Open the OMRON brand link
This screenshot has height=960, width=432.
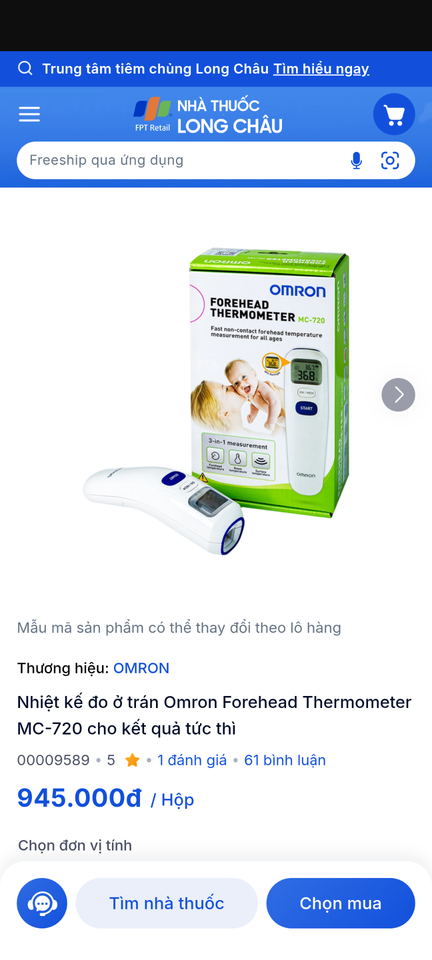point(141,668)
